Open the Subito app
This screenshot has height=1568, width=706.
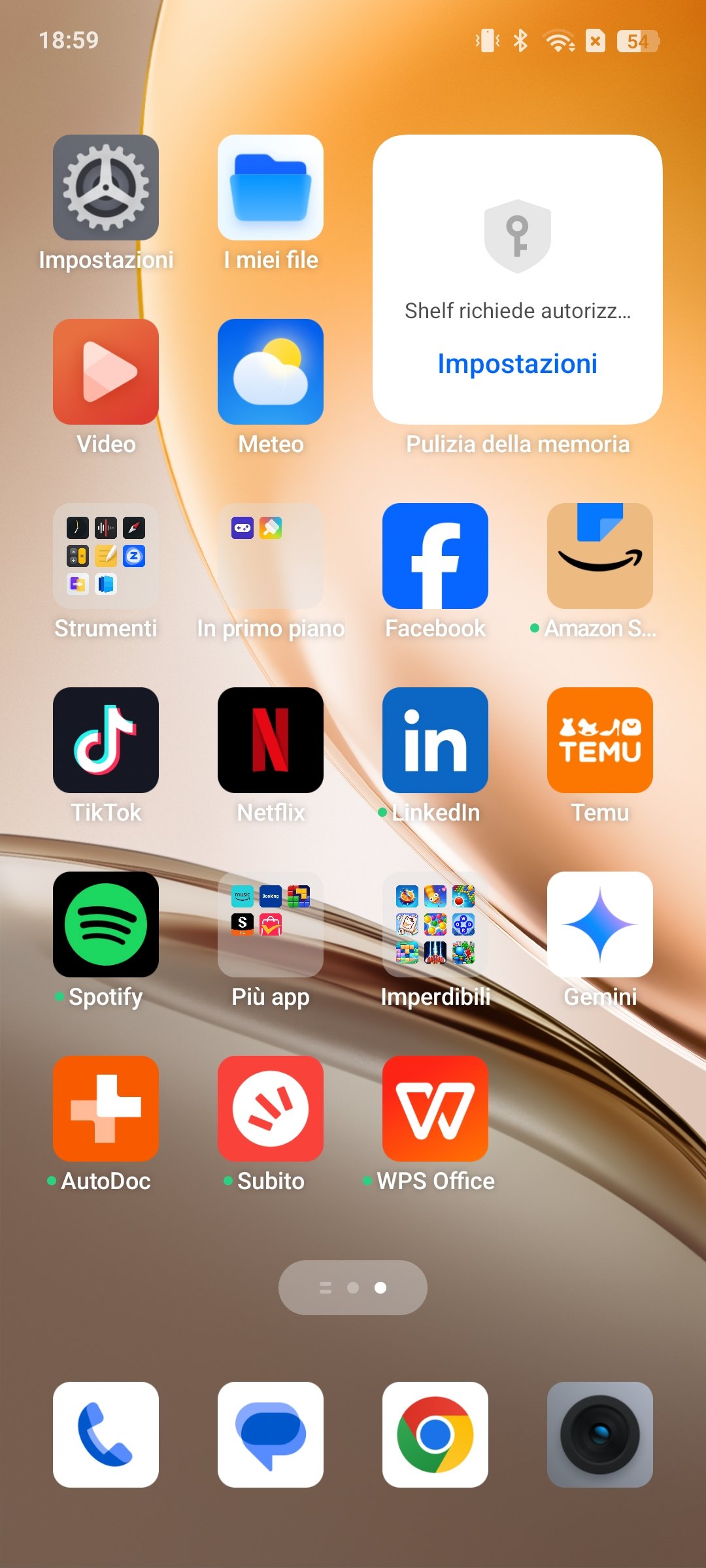pyautogui.click(x=271, y=1109)
